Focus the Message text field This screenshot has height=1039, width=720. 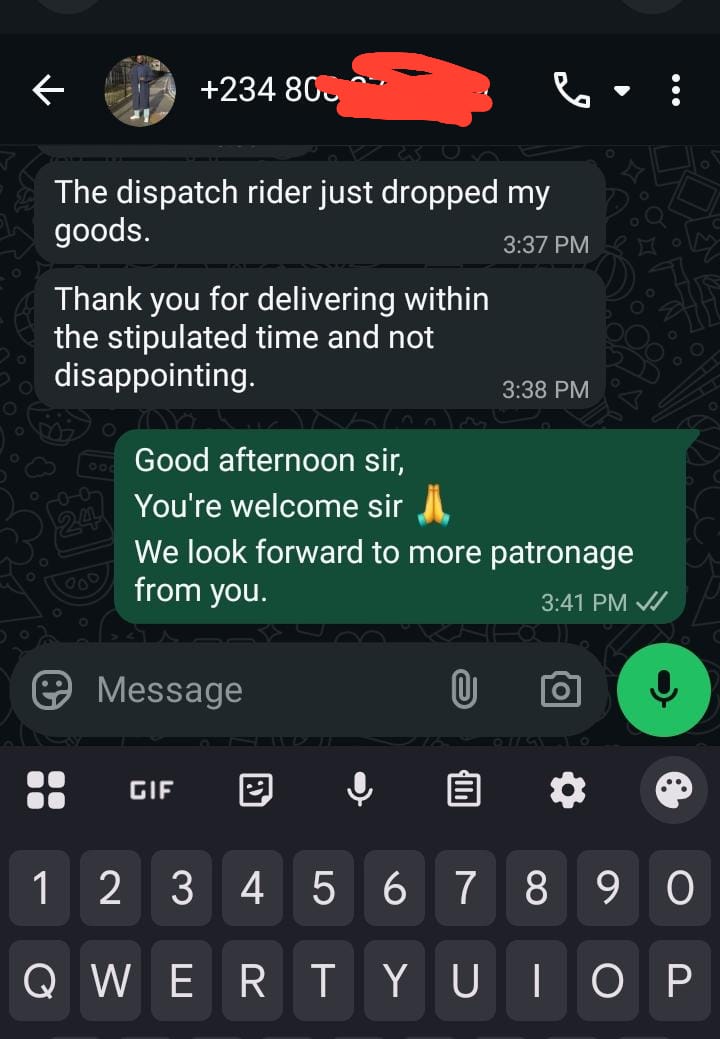260,689
